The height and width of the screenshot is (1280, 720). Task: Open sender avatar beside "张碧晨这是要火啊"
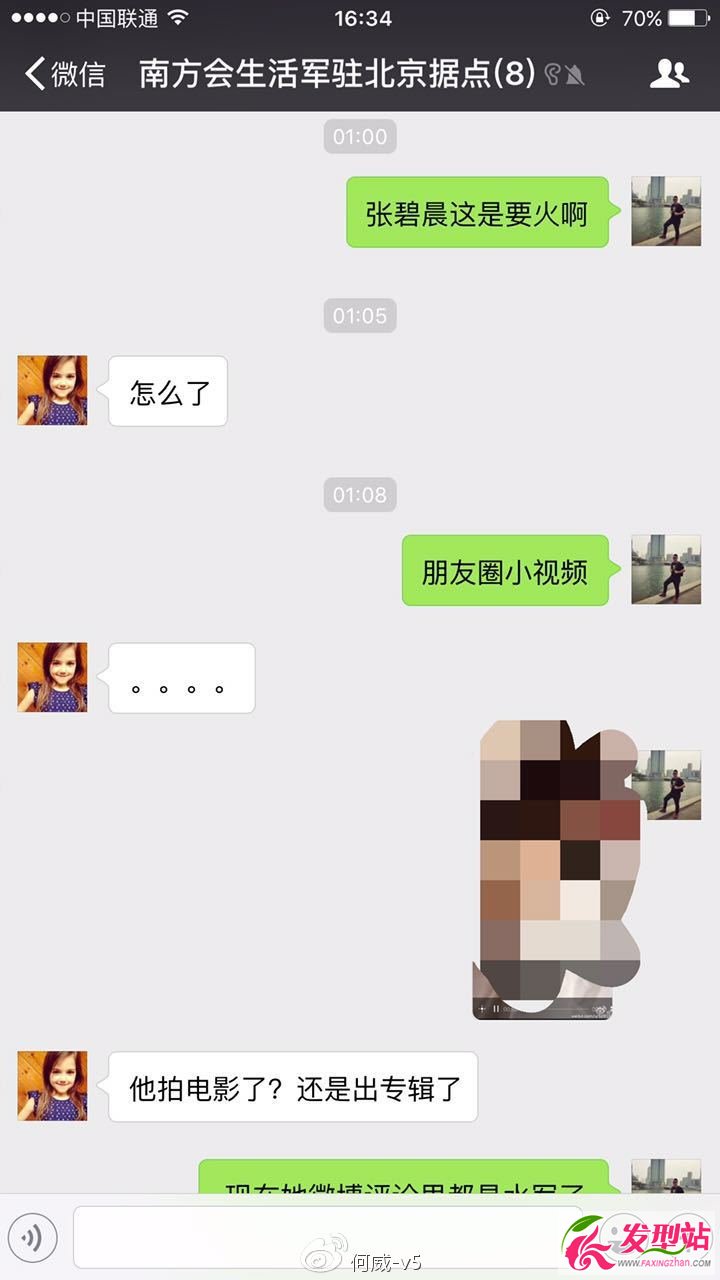[666, 211]
